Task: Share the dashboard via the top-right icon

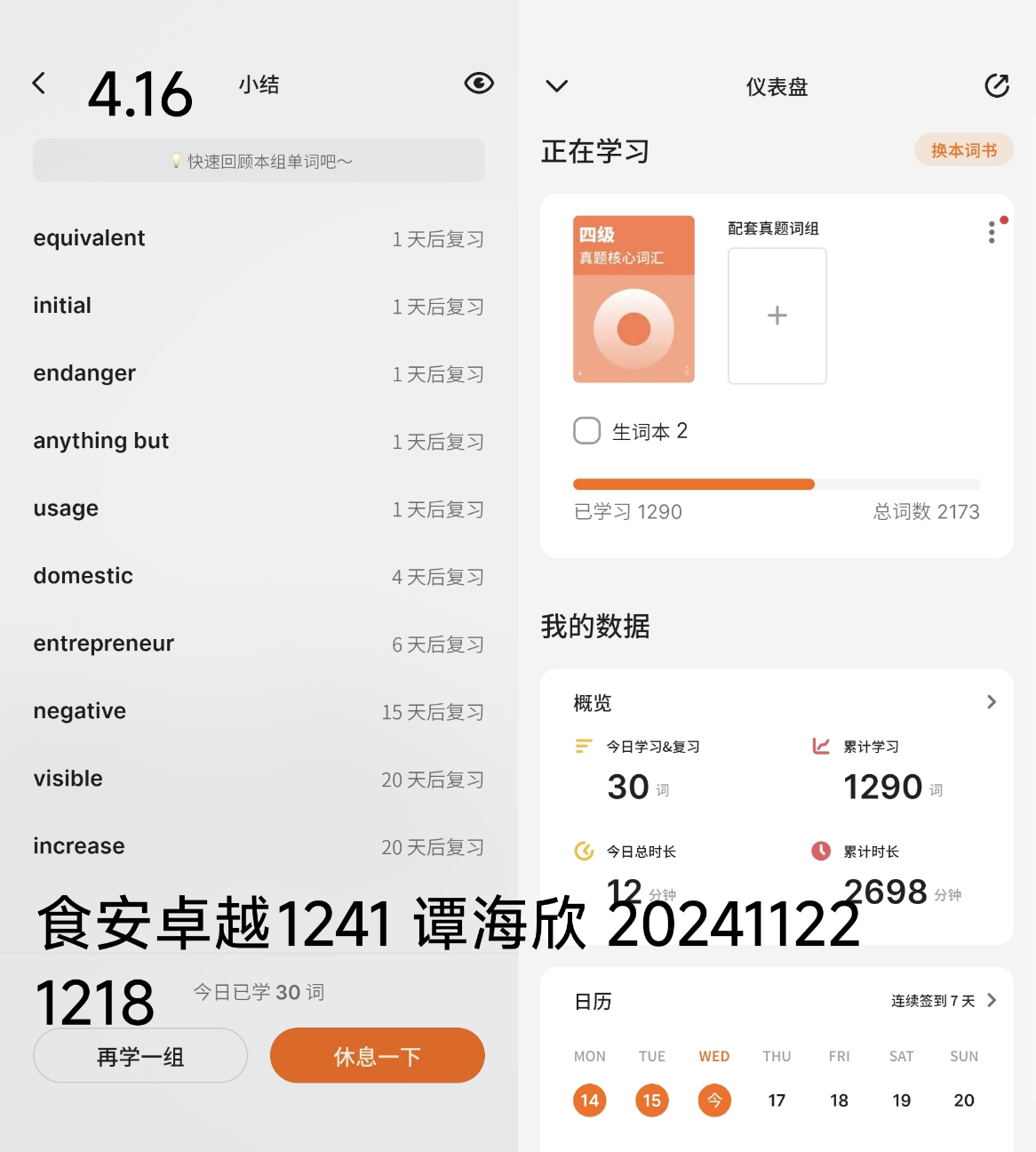Action: click(997, 85)
